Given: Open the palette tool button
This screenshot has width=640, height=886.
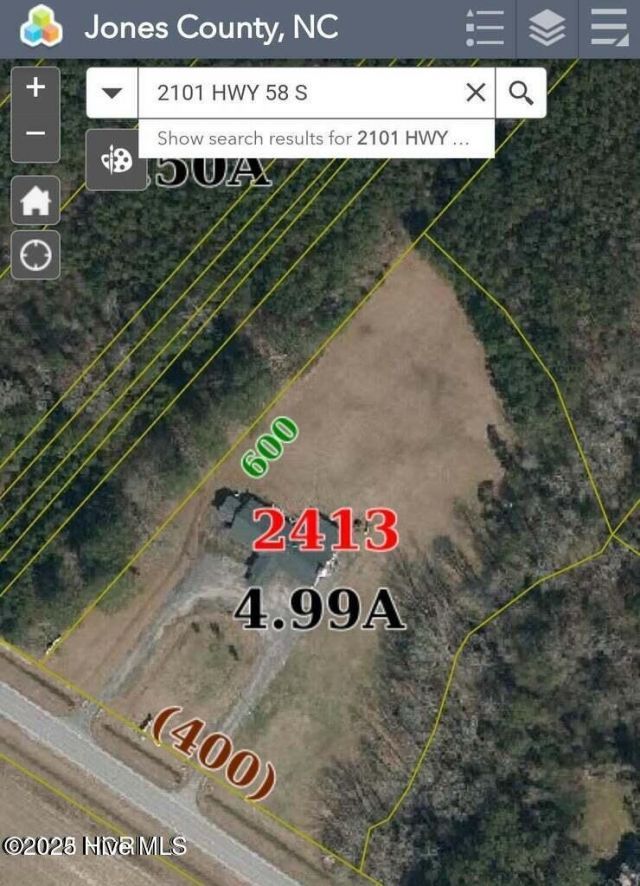Looking at the screenshot, I should tap(117, 159).
